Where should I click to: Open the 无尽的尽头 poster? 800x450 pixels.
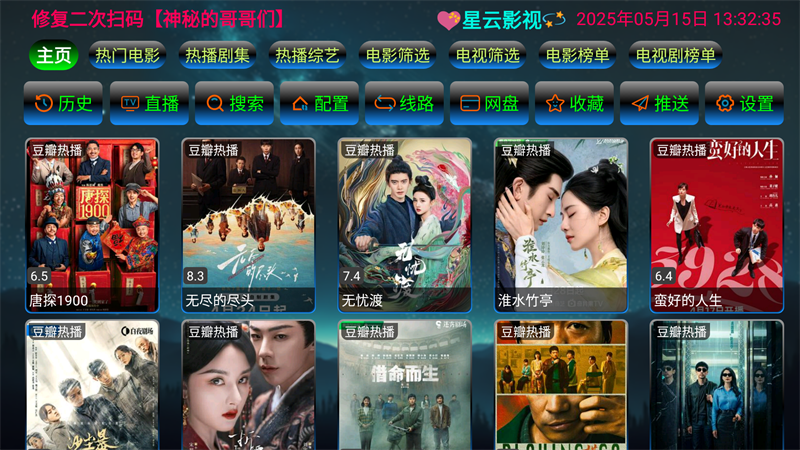point(248,225)
